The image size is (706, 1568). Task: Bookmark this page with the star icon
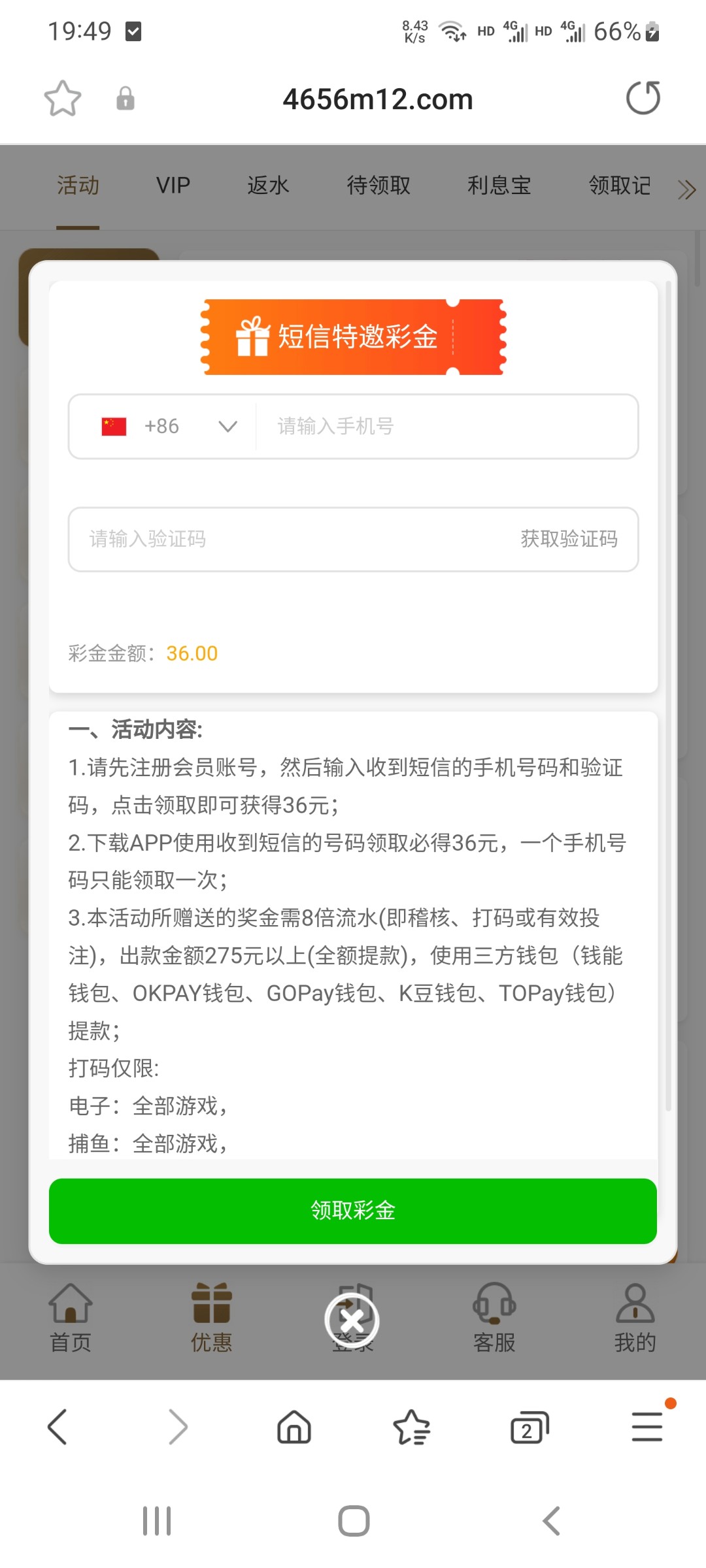point(63,99)
